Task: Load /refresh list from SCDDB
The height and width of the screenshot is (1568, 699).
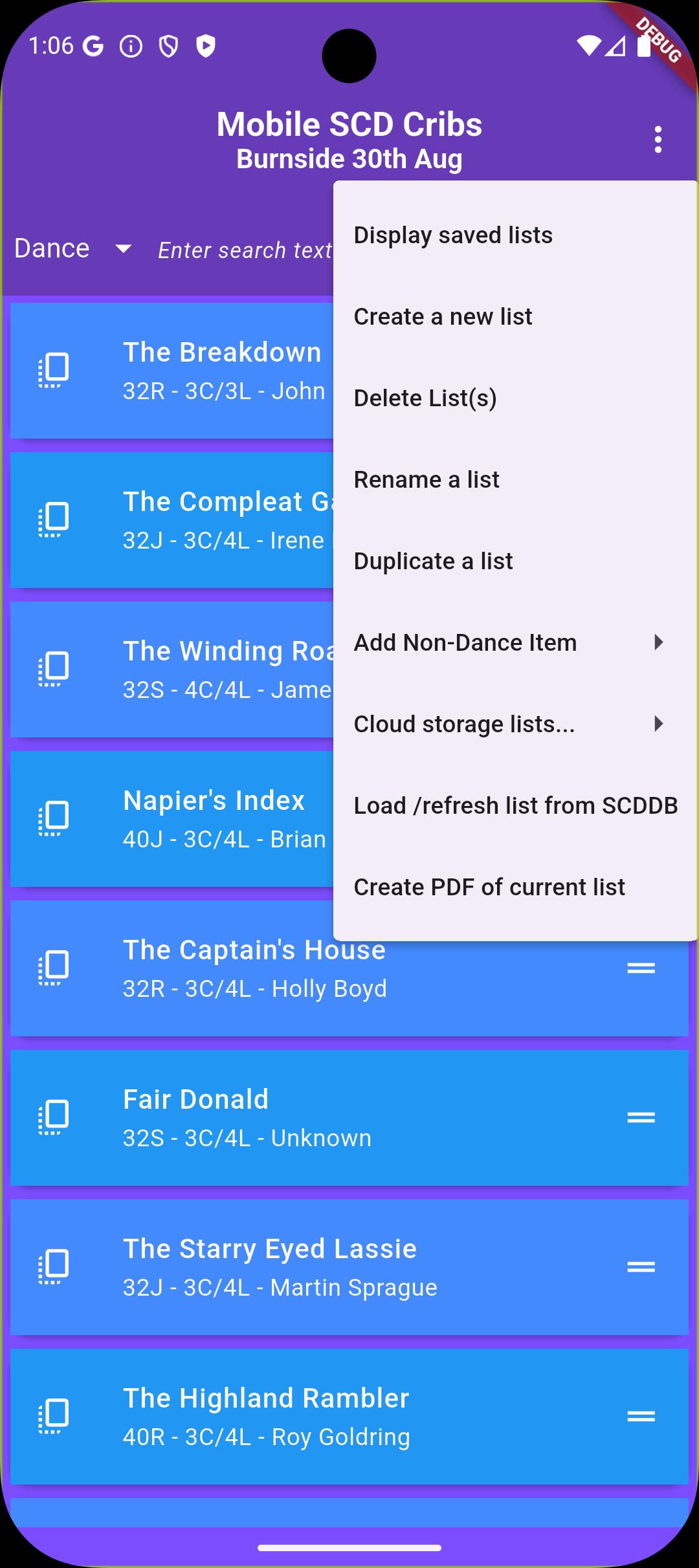Action: [515, 806]
